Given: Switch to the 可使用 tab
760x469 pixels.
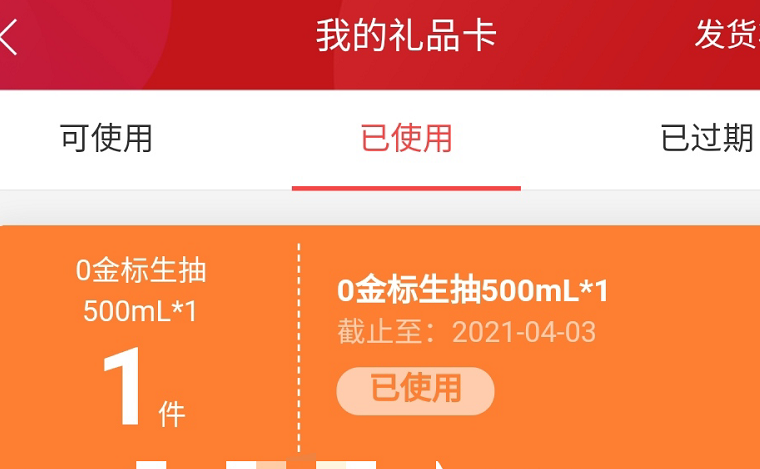Looking at the screenshot, I should (x=106, y=138).
